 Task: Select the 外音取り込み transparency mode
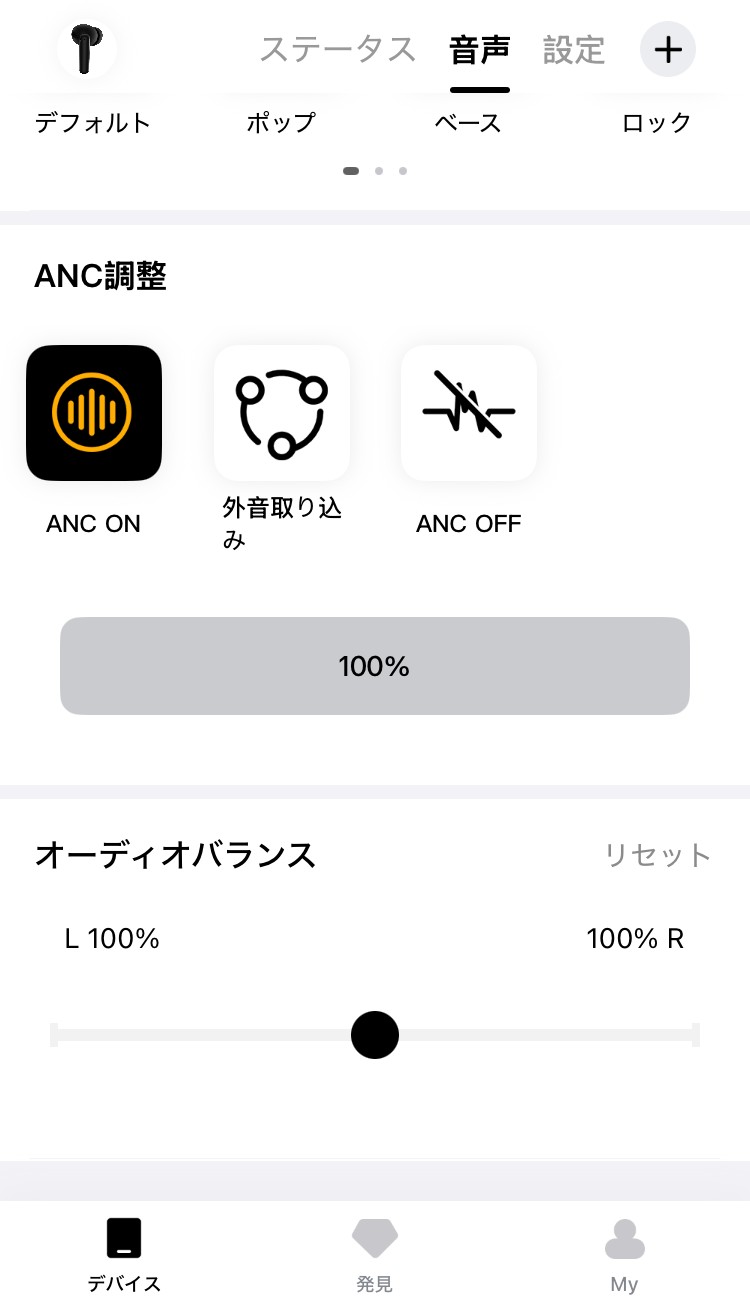281,412
